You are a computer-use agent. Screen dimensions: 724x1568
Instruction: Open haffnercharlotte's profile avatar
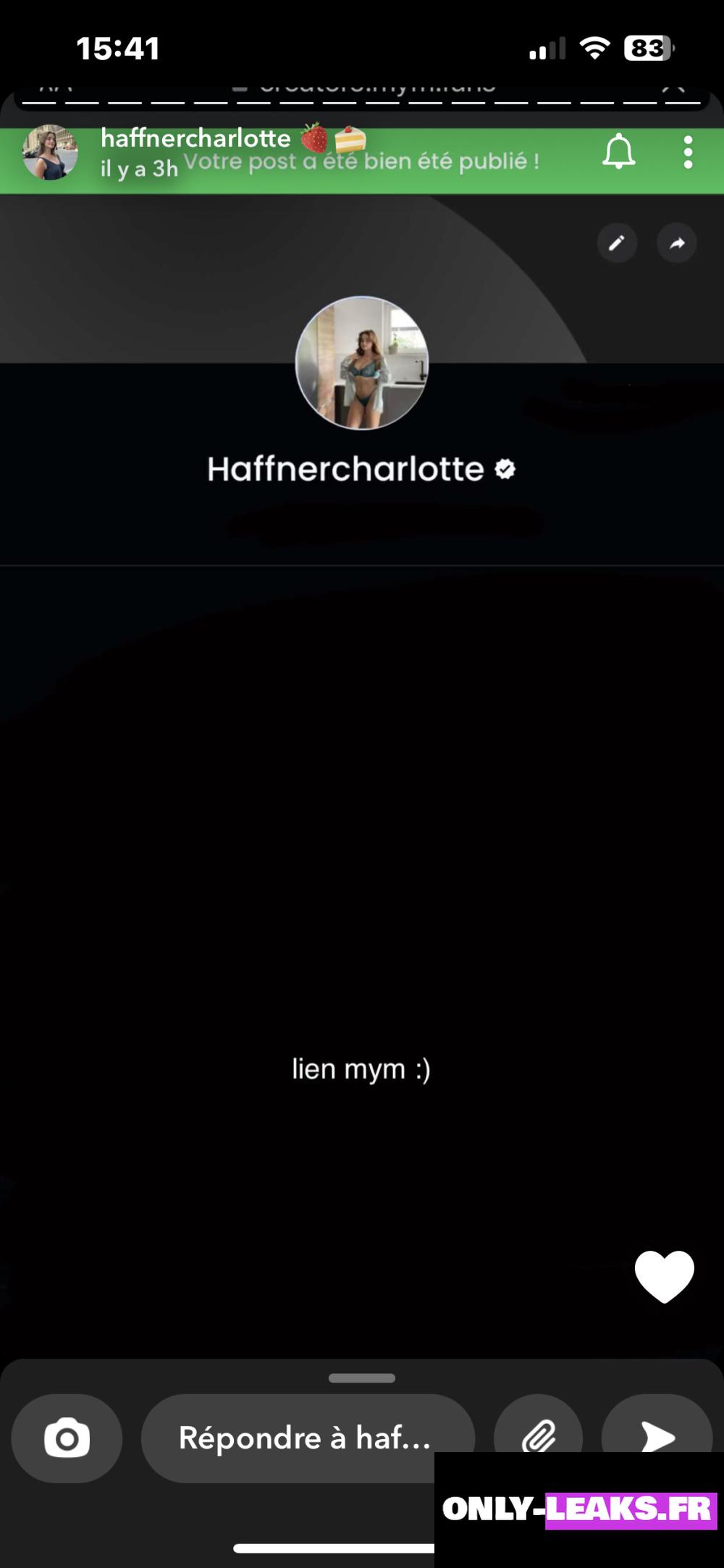pos(50,152)
